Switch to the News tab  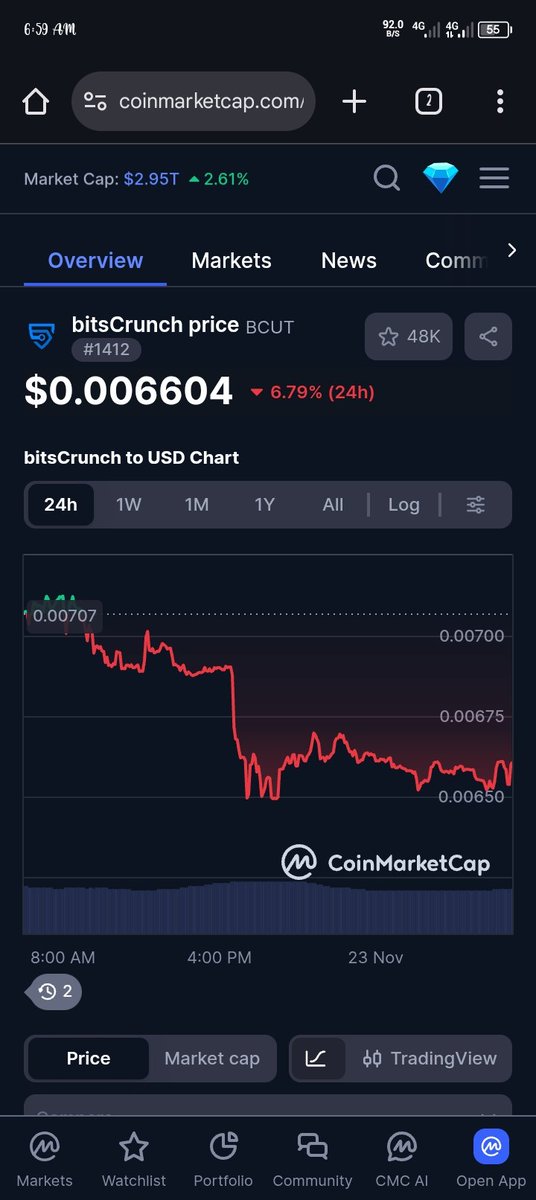(x=349, y=260)
